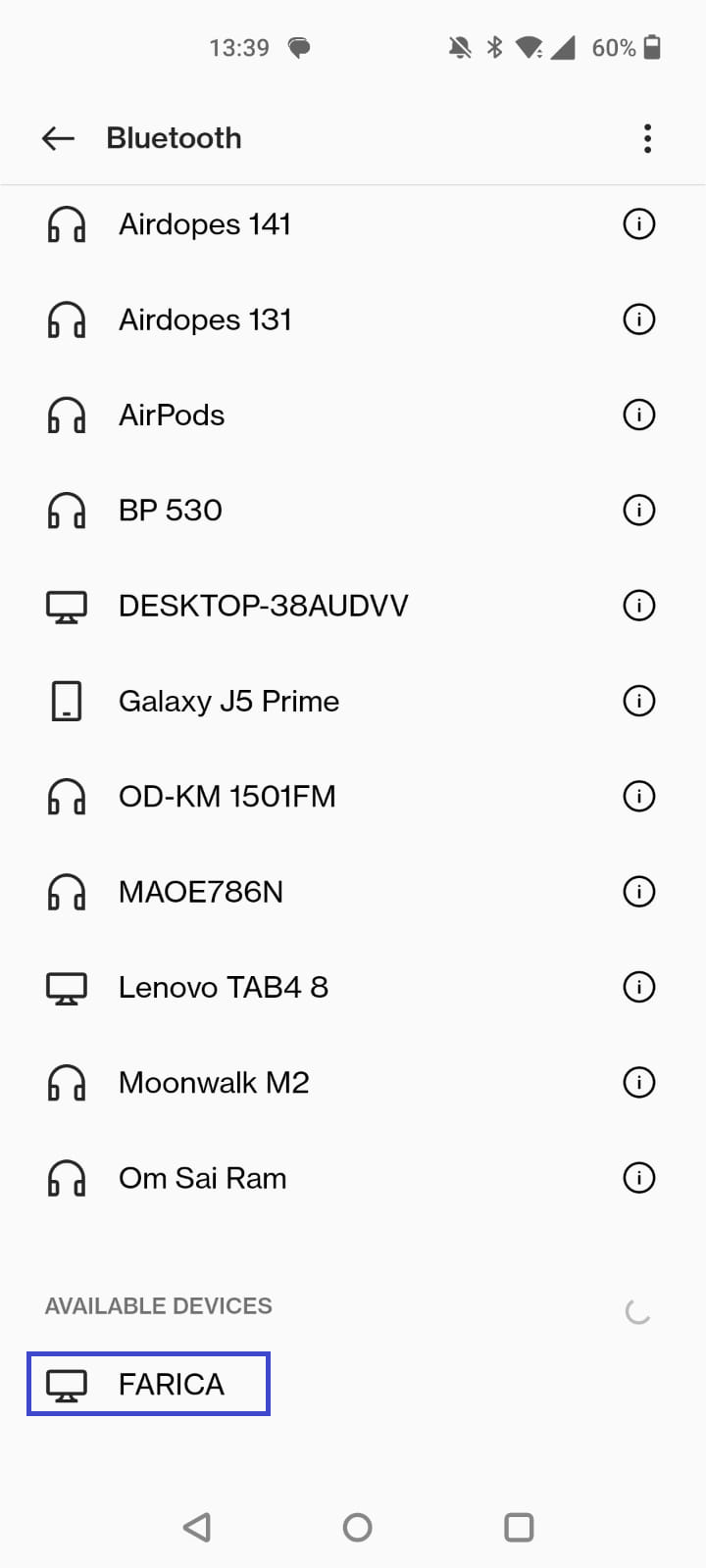Open the overflow menu

coord(647,138)
